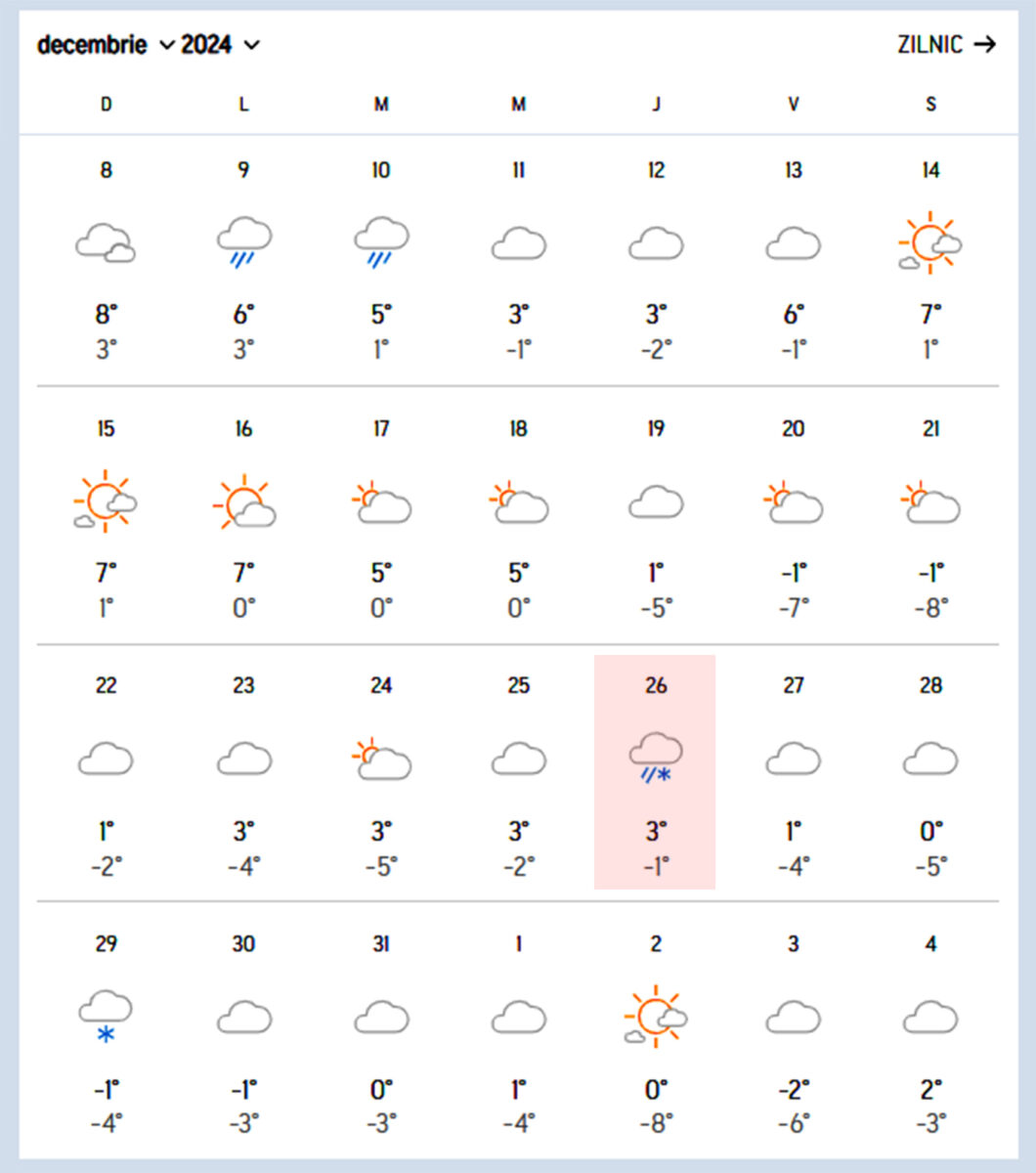Select the overcast icon on December 8
The image size is (1036, 1173).
(106, 241)
